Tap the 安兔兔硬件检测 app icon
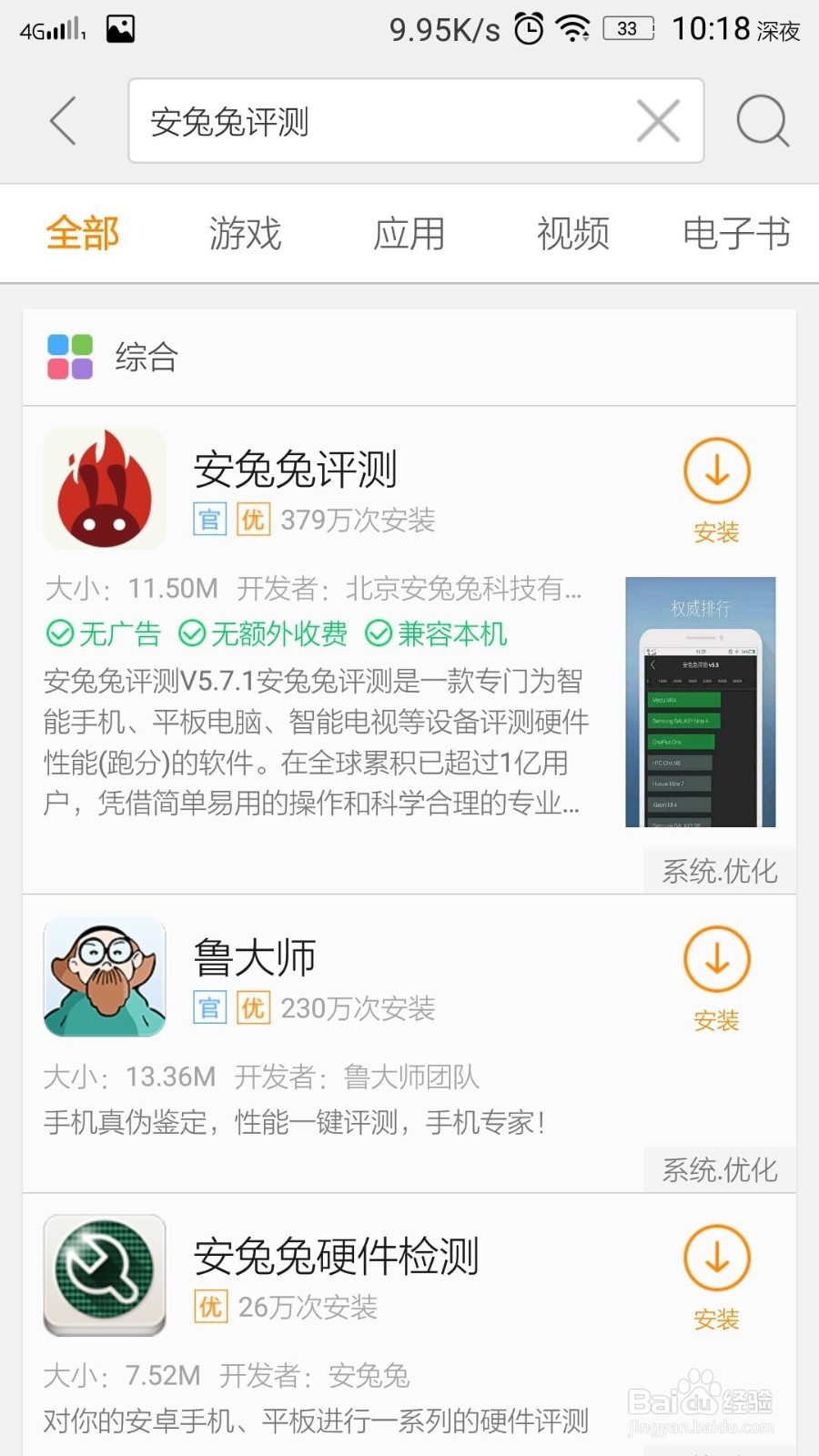Image resolution: width=819 pixels, height=1456 pixels. point(104,1274)
